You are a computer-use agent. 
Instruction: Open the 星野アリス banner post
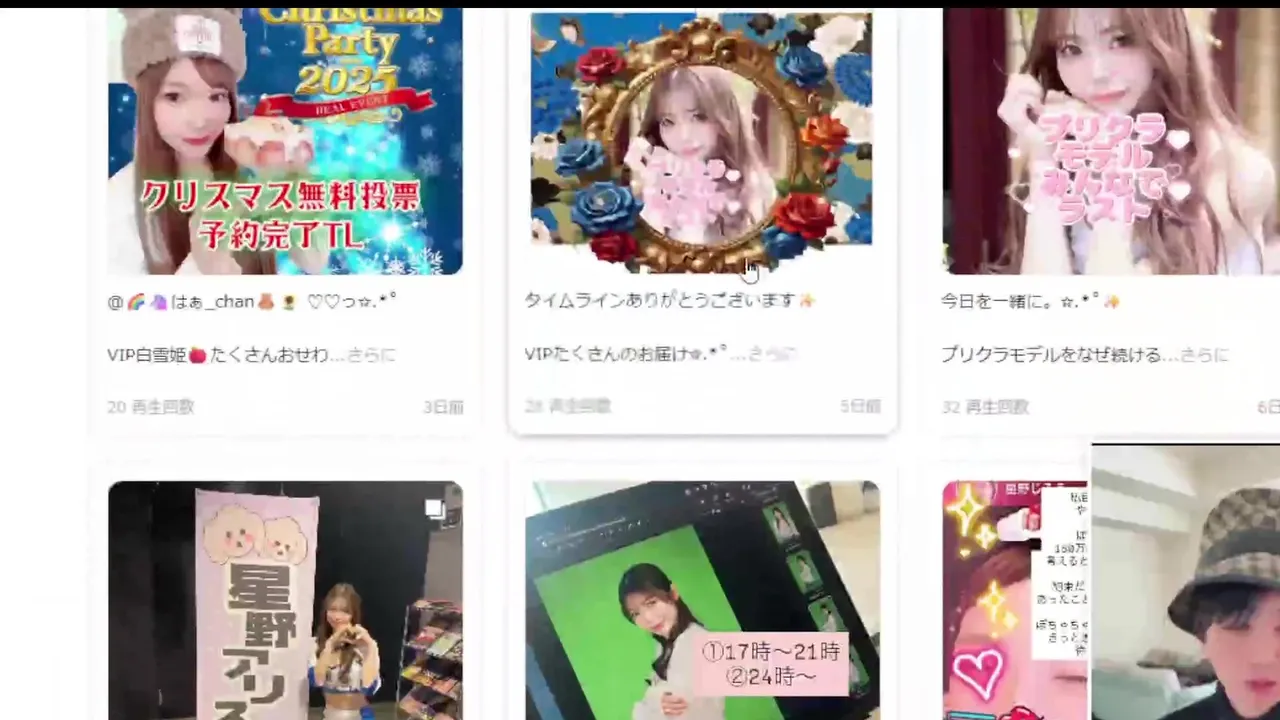285,600
